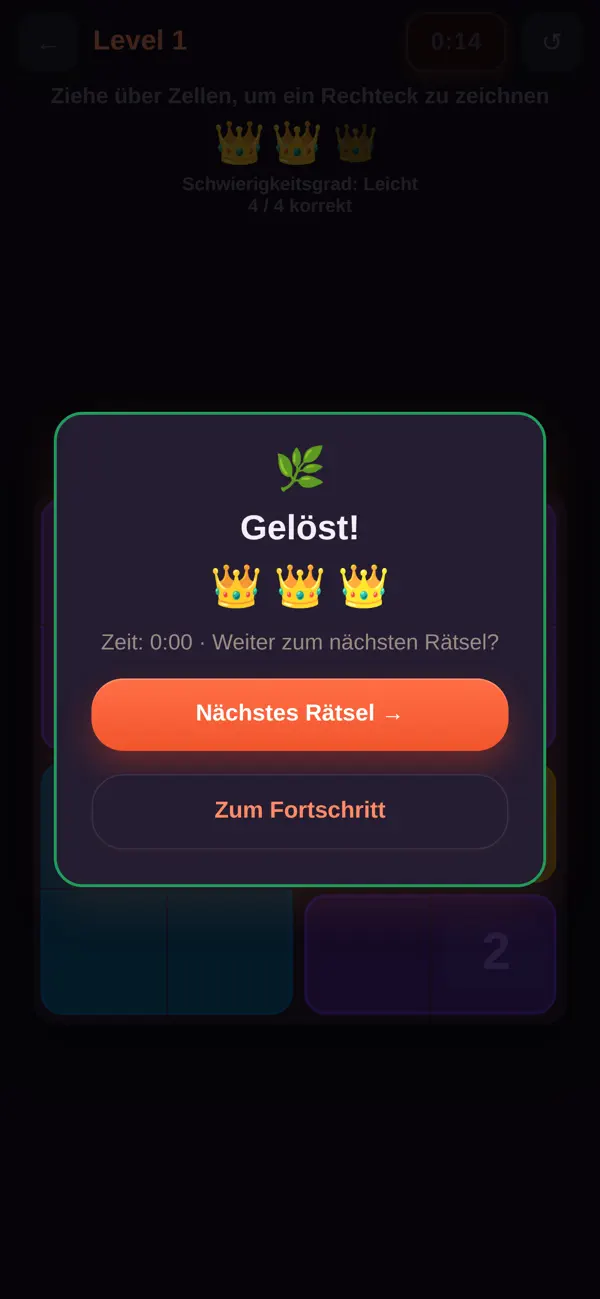Open Zum Fortschritt
This screenshot has width=600, height=1299.
tap(300, 811)
